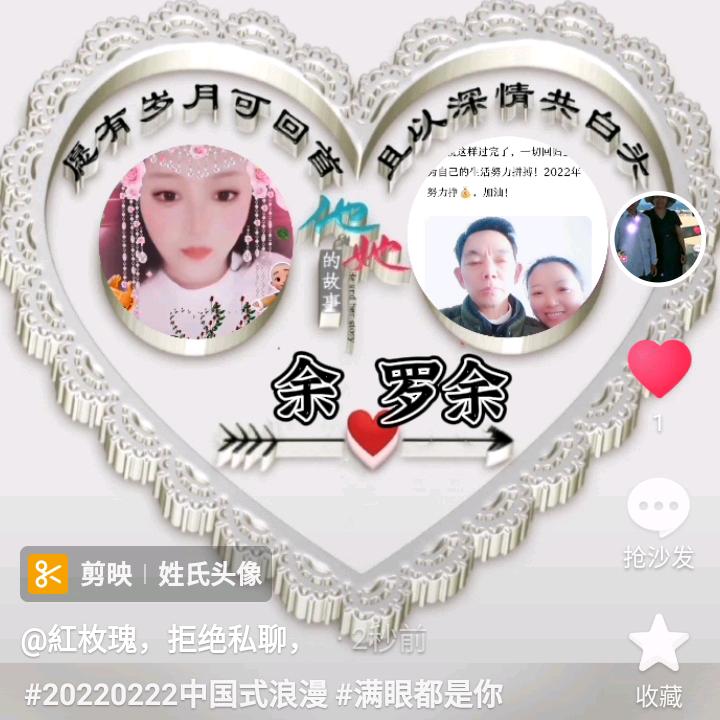Open the author's round profile avatar
720x720 pixels.
pos(658,238)
